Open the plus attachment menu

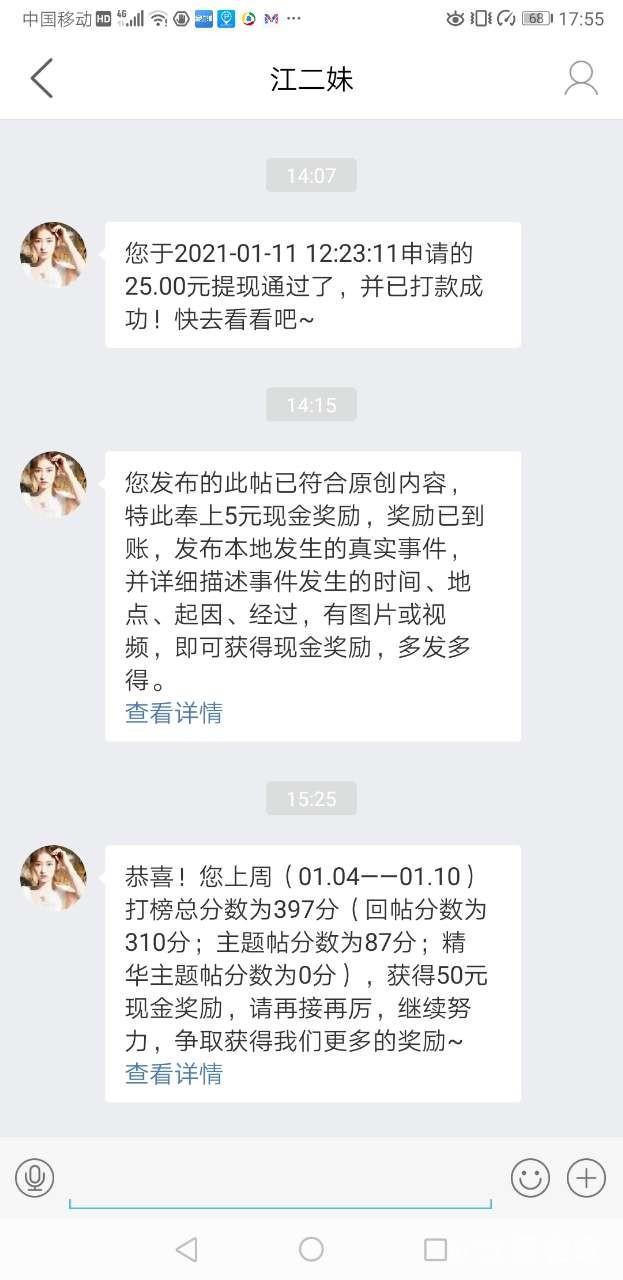pyautogui.click(x=586, y=1179)
